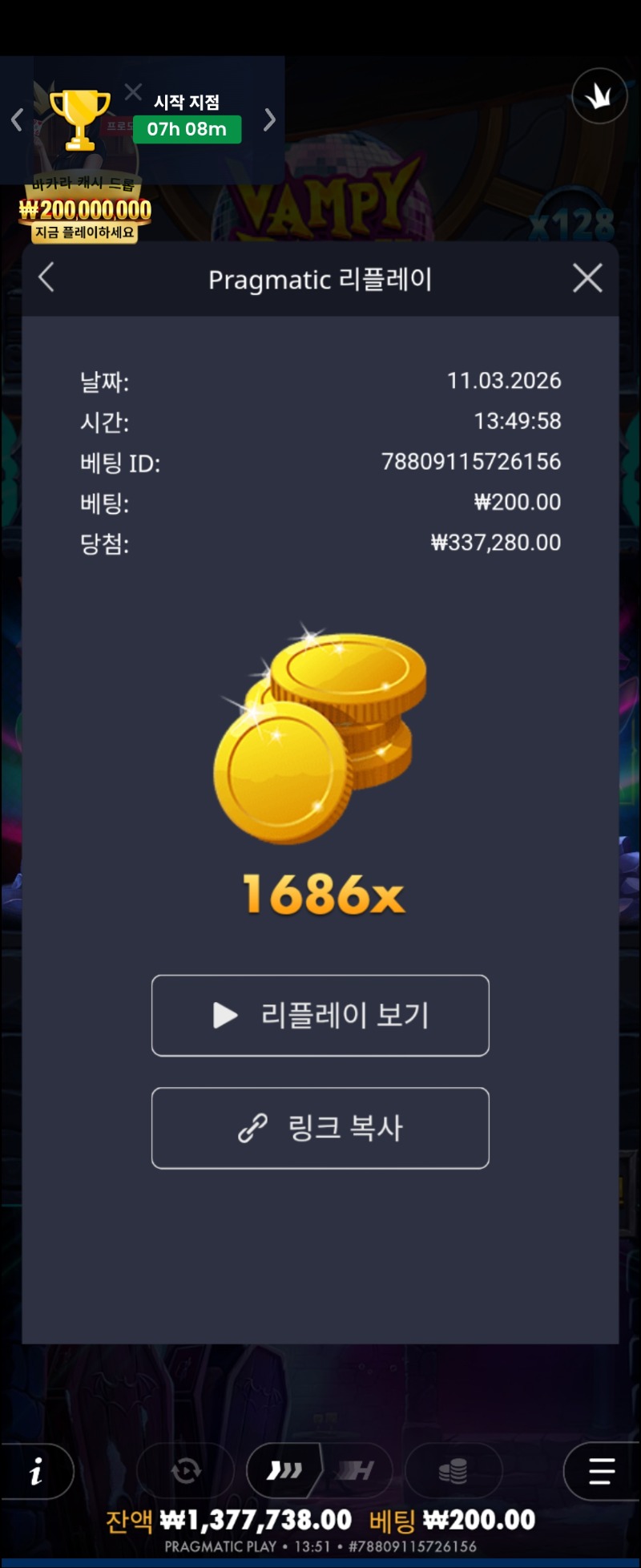This screenshot has height=1568, width=641.
Task: Tap the crown icon at top right
Action: (599, 96)
